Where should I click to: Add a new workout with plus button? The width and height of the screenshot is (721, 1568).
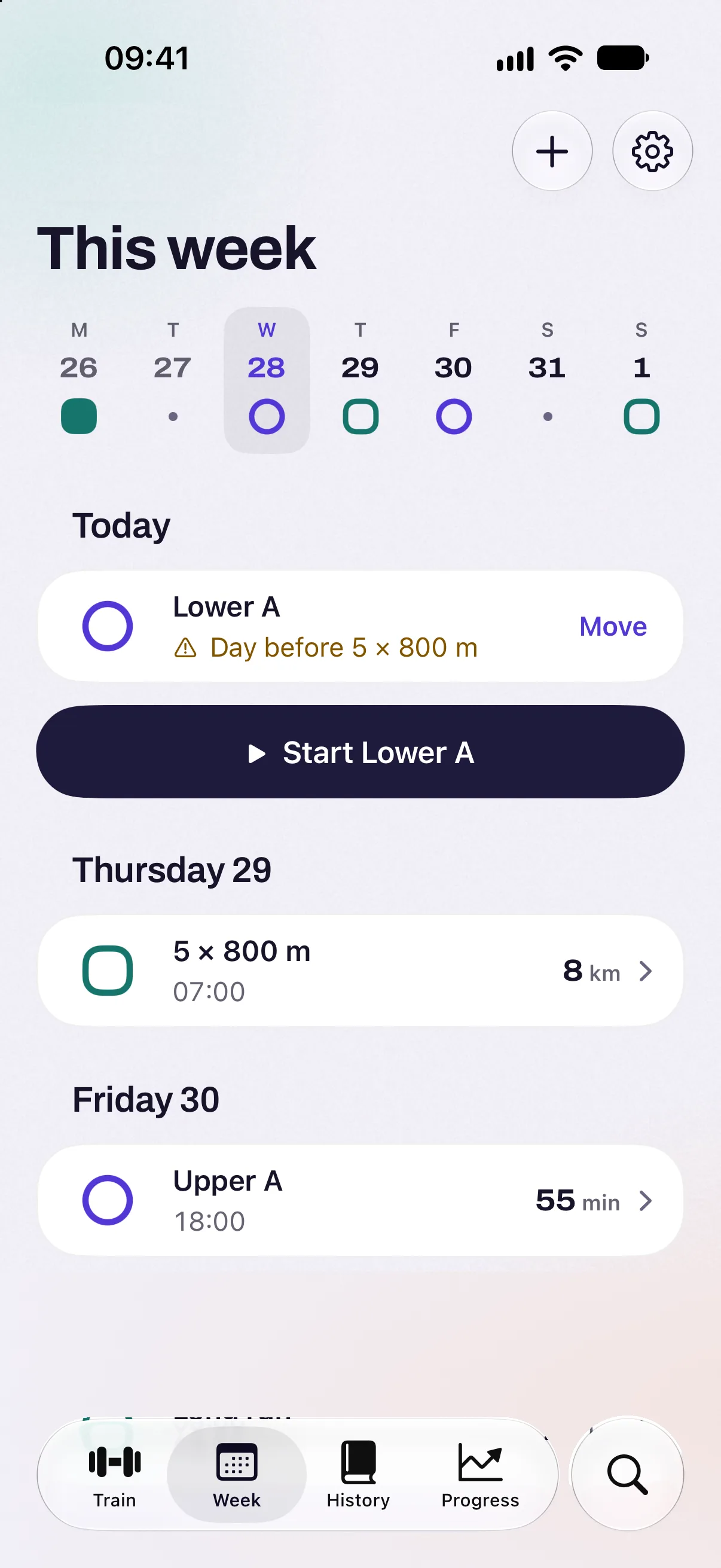click(552, 151)
